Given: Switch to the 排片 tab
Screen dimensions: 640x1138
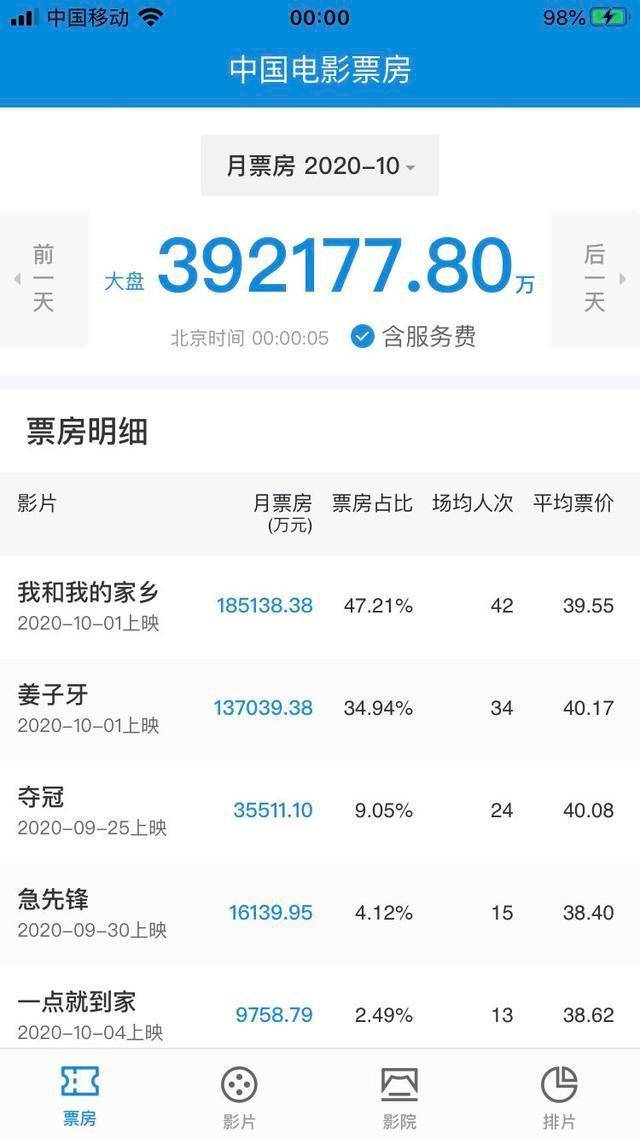Looking at the screenshot, I should (x=559, y=1094).
